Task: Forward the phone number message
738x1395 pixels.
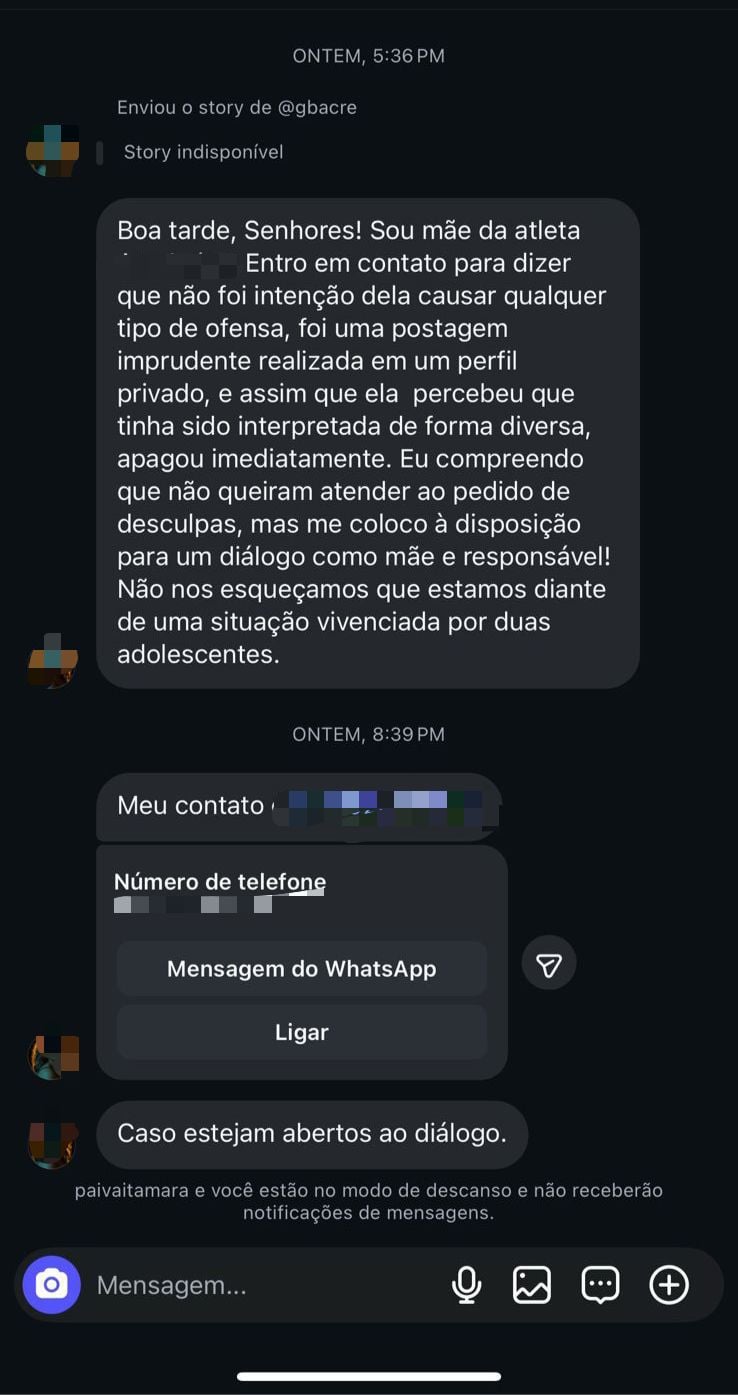Action: 549,963
